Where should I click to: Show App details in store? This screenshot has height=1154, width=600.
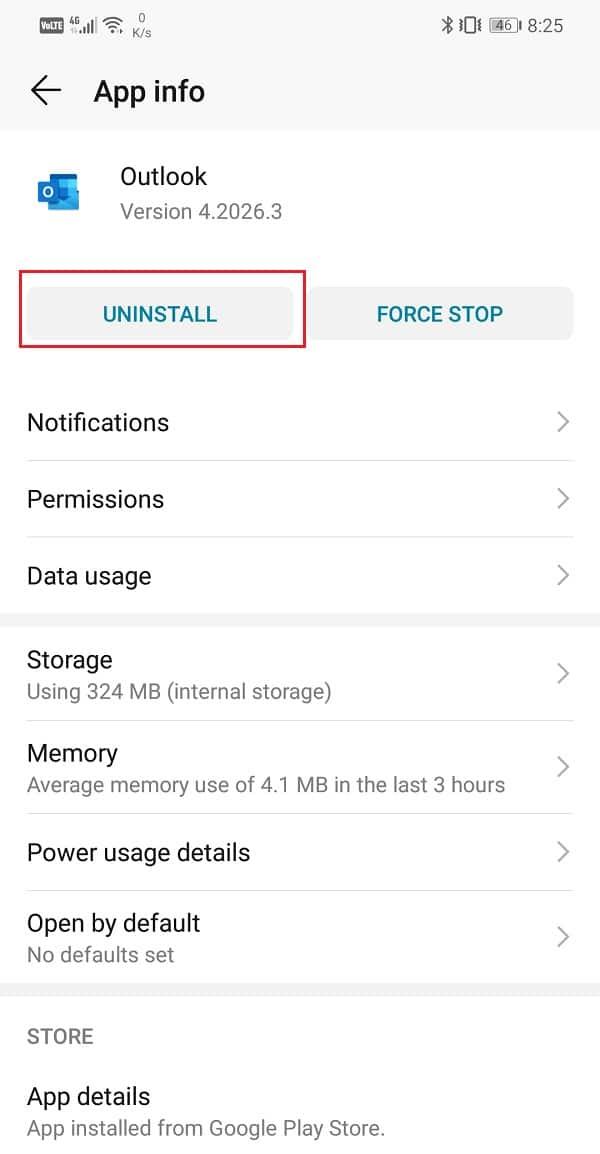[x=299, y=1111]
